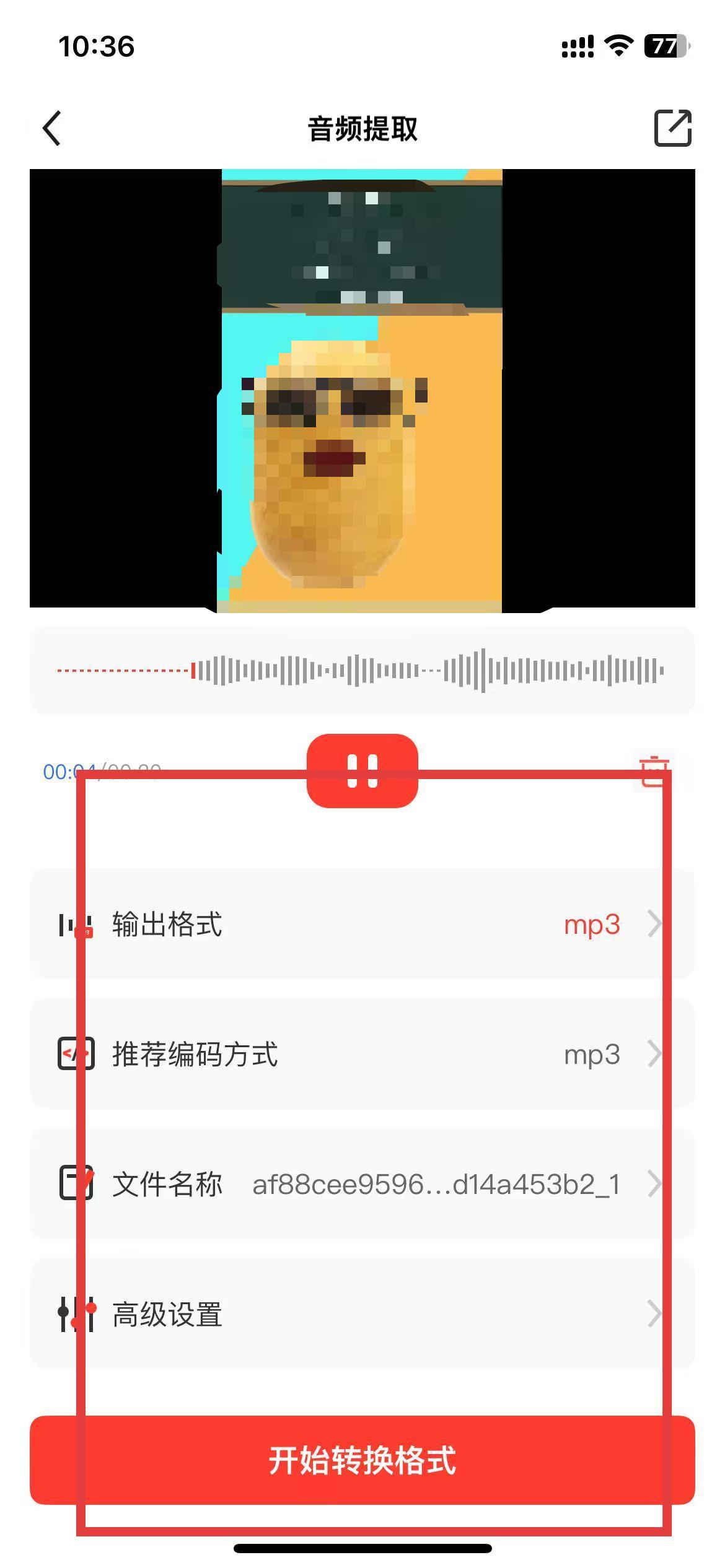Screen dimensions: 725x1568
Task: Go back from 音频提取 screen
Action: (53, 129)
